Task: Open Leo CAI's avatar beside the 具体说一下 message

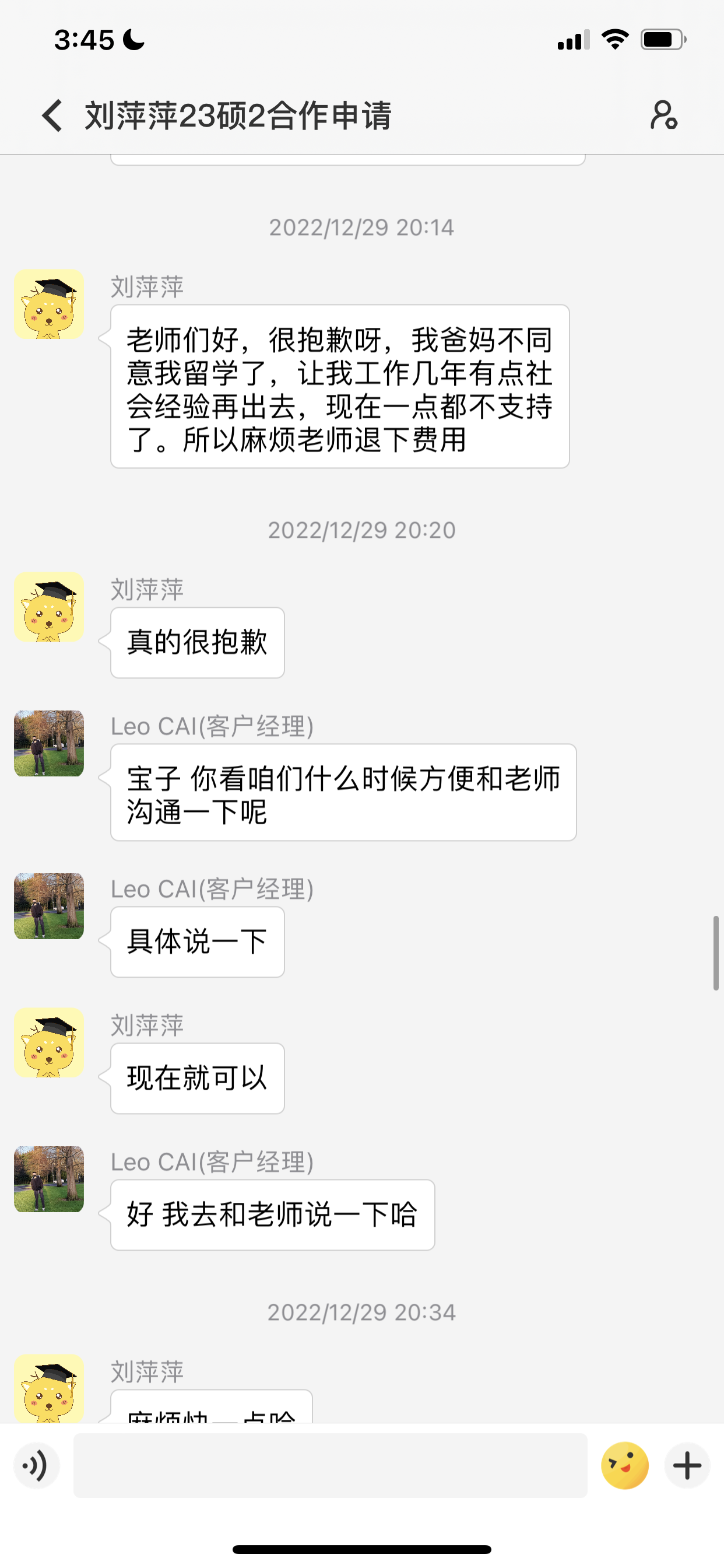Action: (x=48, y=907)
